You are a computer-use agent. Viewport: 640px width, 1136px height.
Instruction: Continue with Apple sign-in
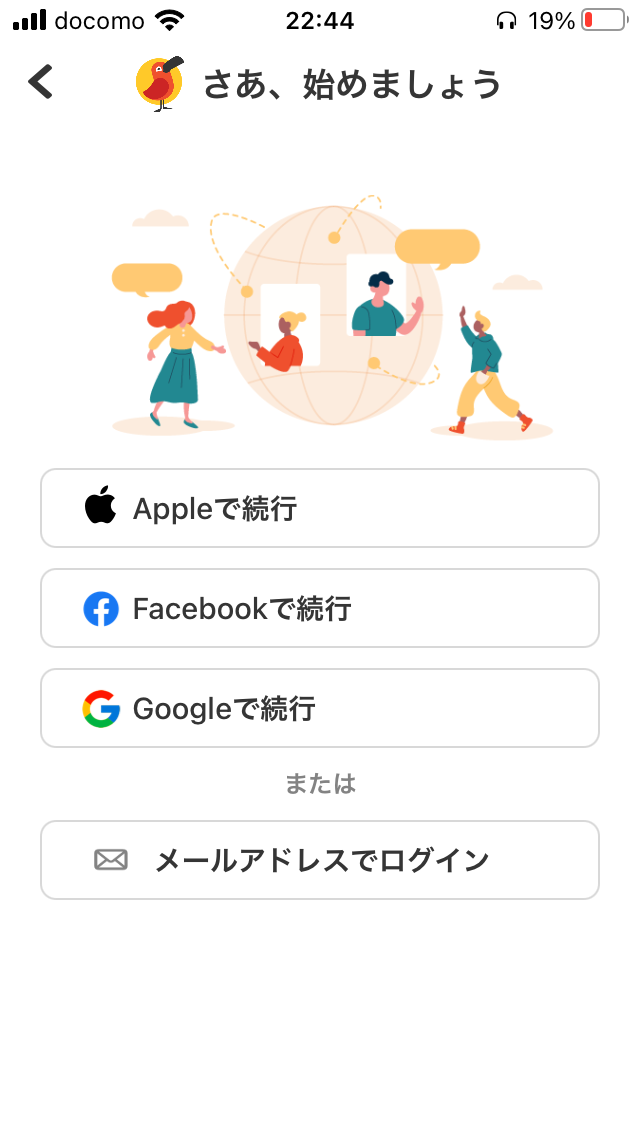tap(320, 508)
